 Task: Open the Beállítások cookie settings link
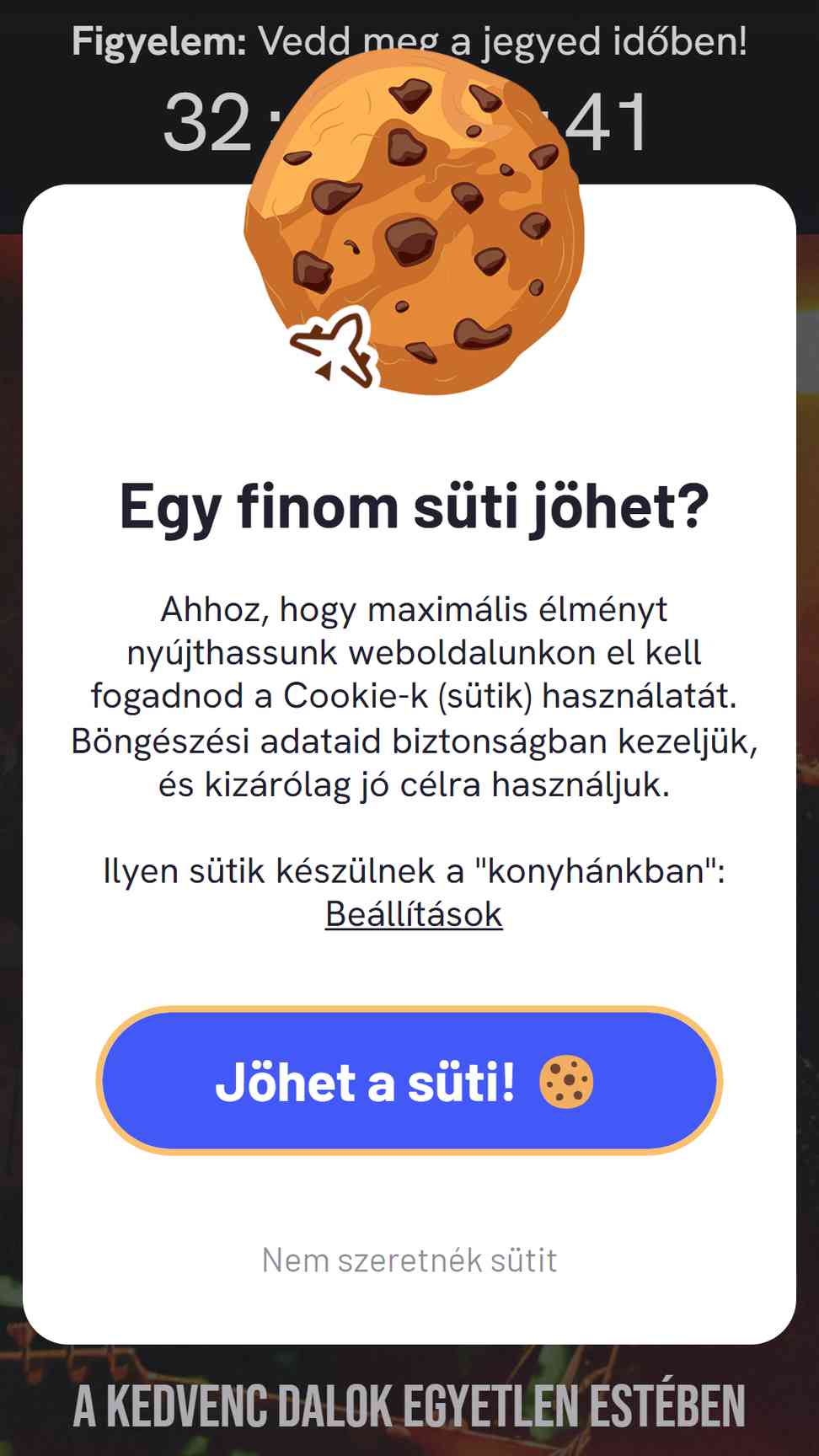(x=414, y=915)
